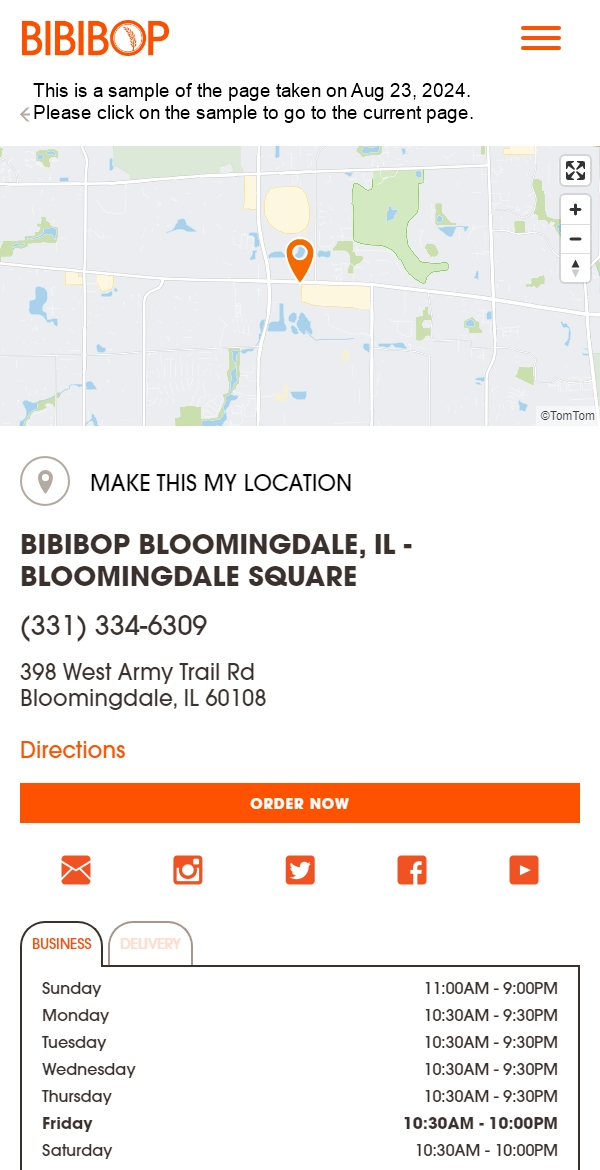The width and height of the screenshot is (600, 1170).
Task: Tap the BIBIBOP logo to go home
Action: coord(95,39)
